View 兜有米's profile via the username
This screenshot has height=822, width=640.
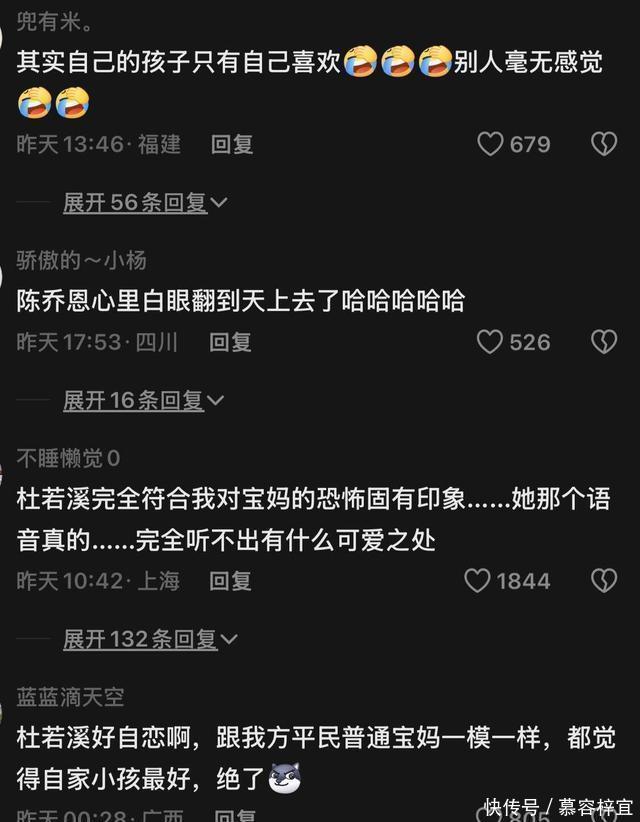[x=56, y=23]
